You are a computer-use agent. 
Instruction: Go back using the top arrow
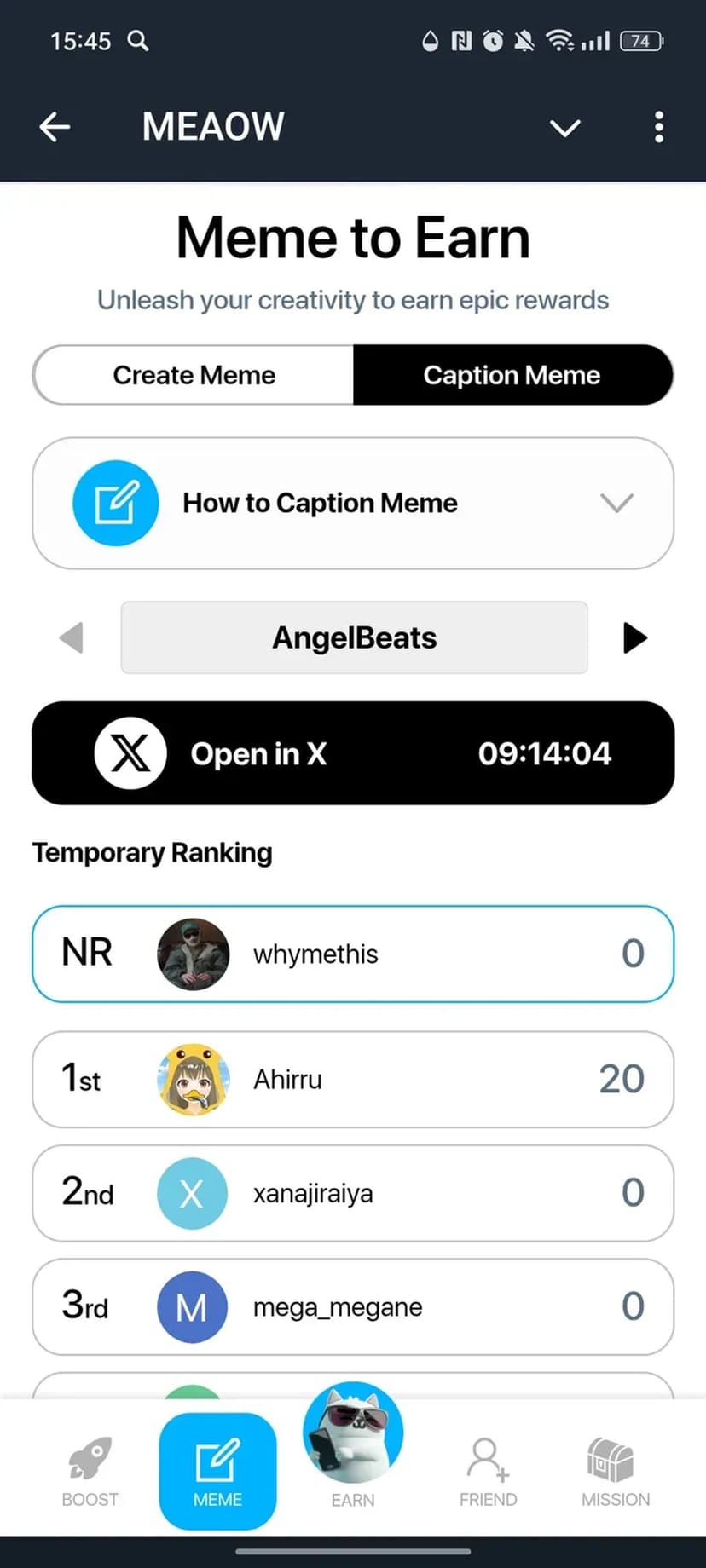click(x=55, y=127)
